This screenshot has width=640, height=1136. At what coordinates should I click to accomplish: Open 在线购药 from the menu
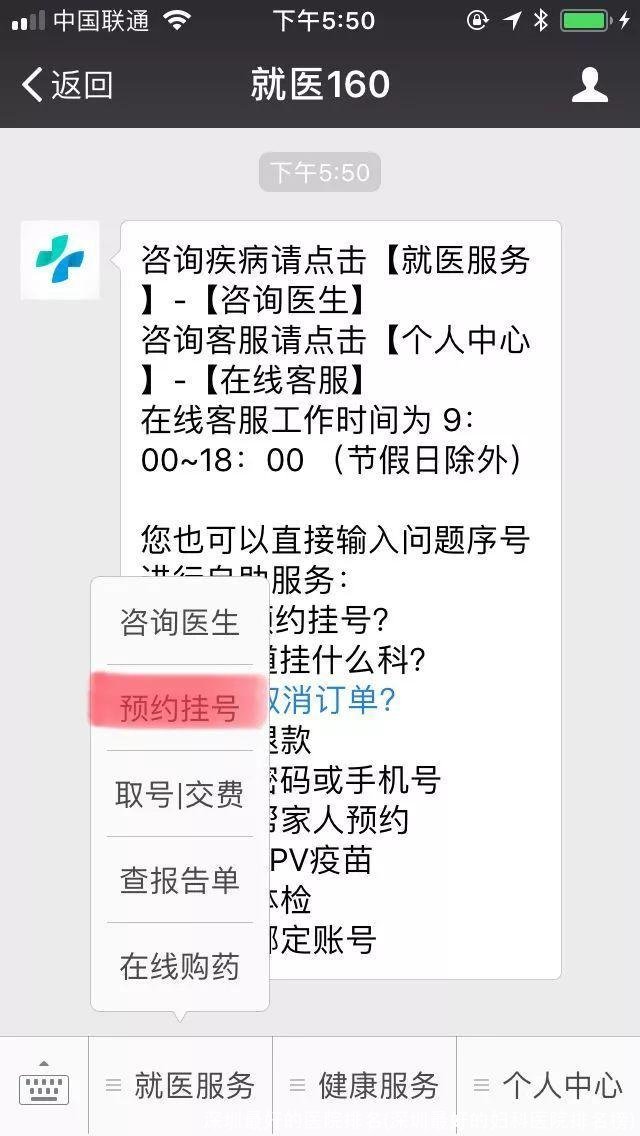[x=180, y=966]
